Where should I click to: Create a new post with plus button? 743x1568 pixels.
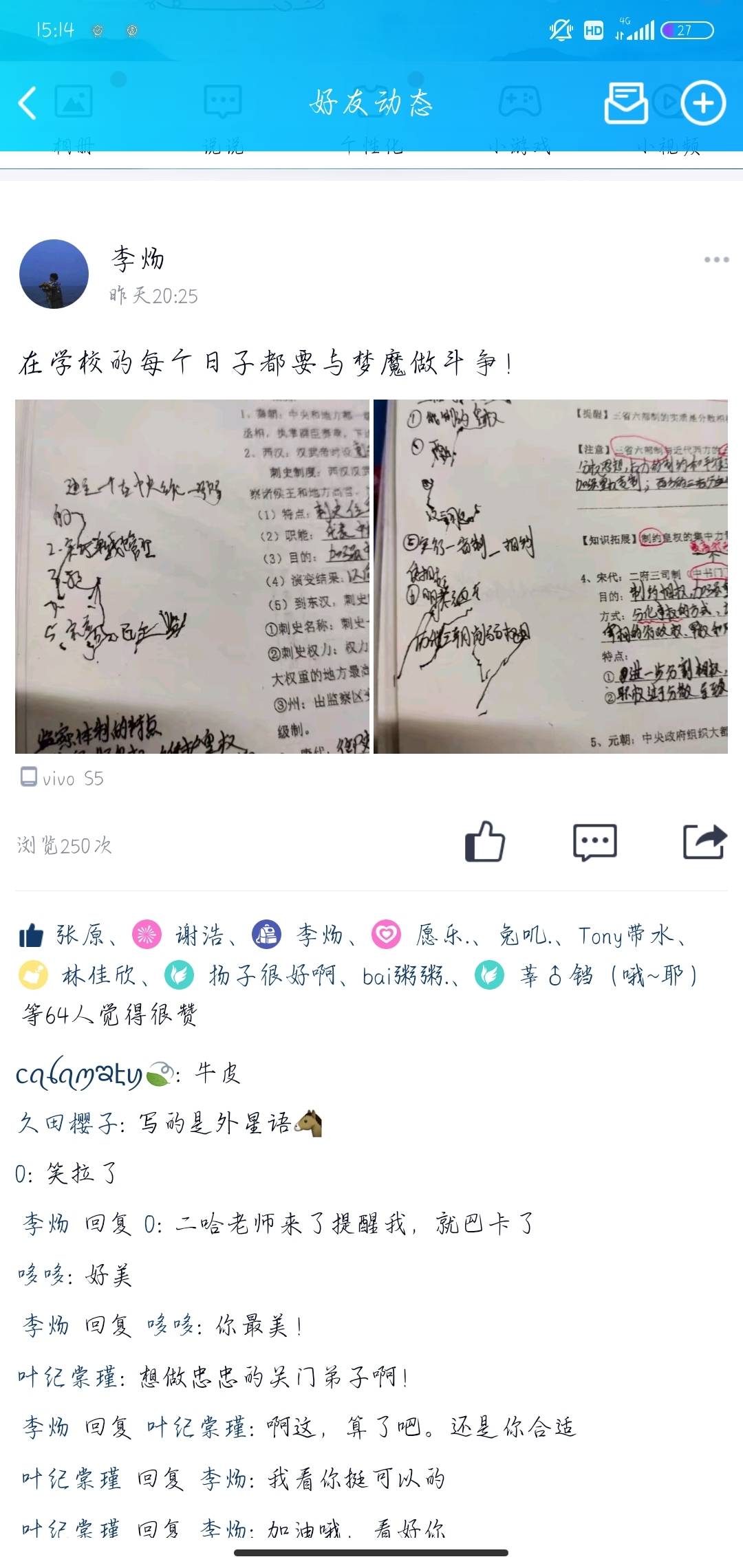[x=703, y=103]
